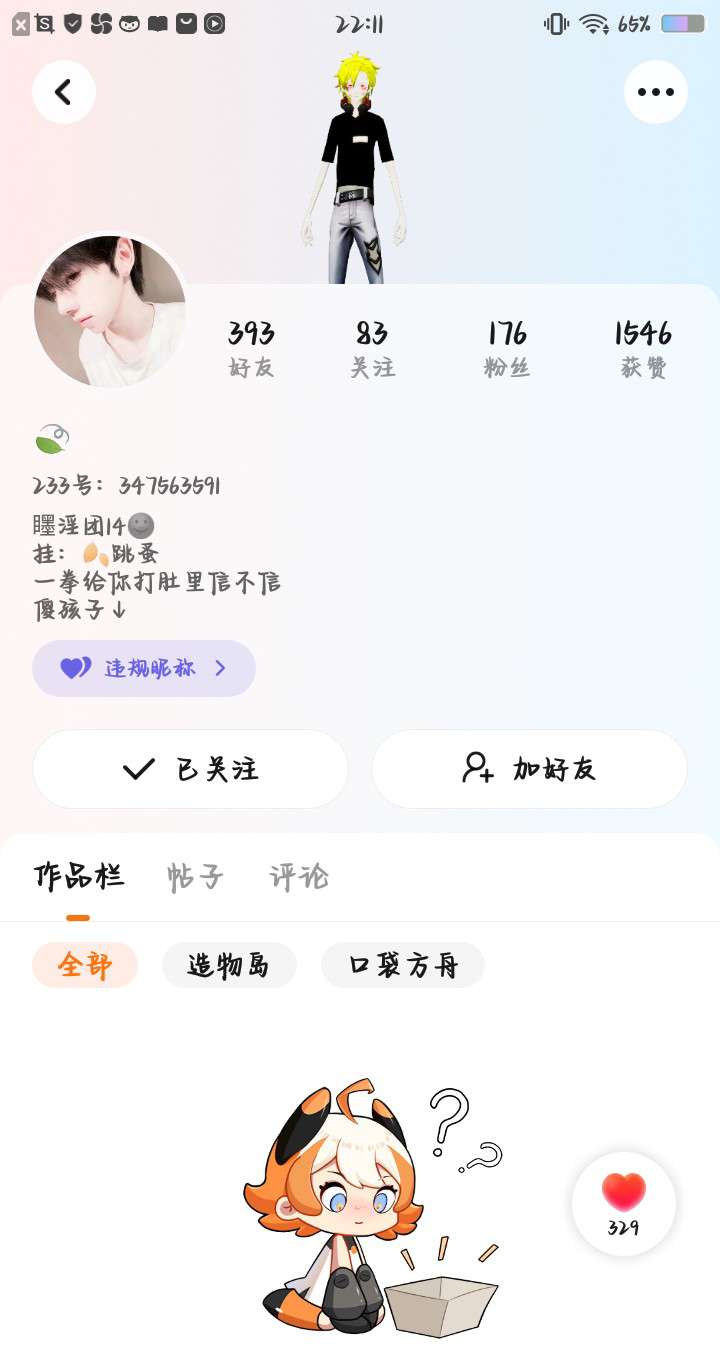Image resolution: width=720 pixels, height=1356 pixels.
Task: Switch to the 帖子 tab
Action: 196,877
